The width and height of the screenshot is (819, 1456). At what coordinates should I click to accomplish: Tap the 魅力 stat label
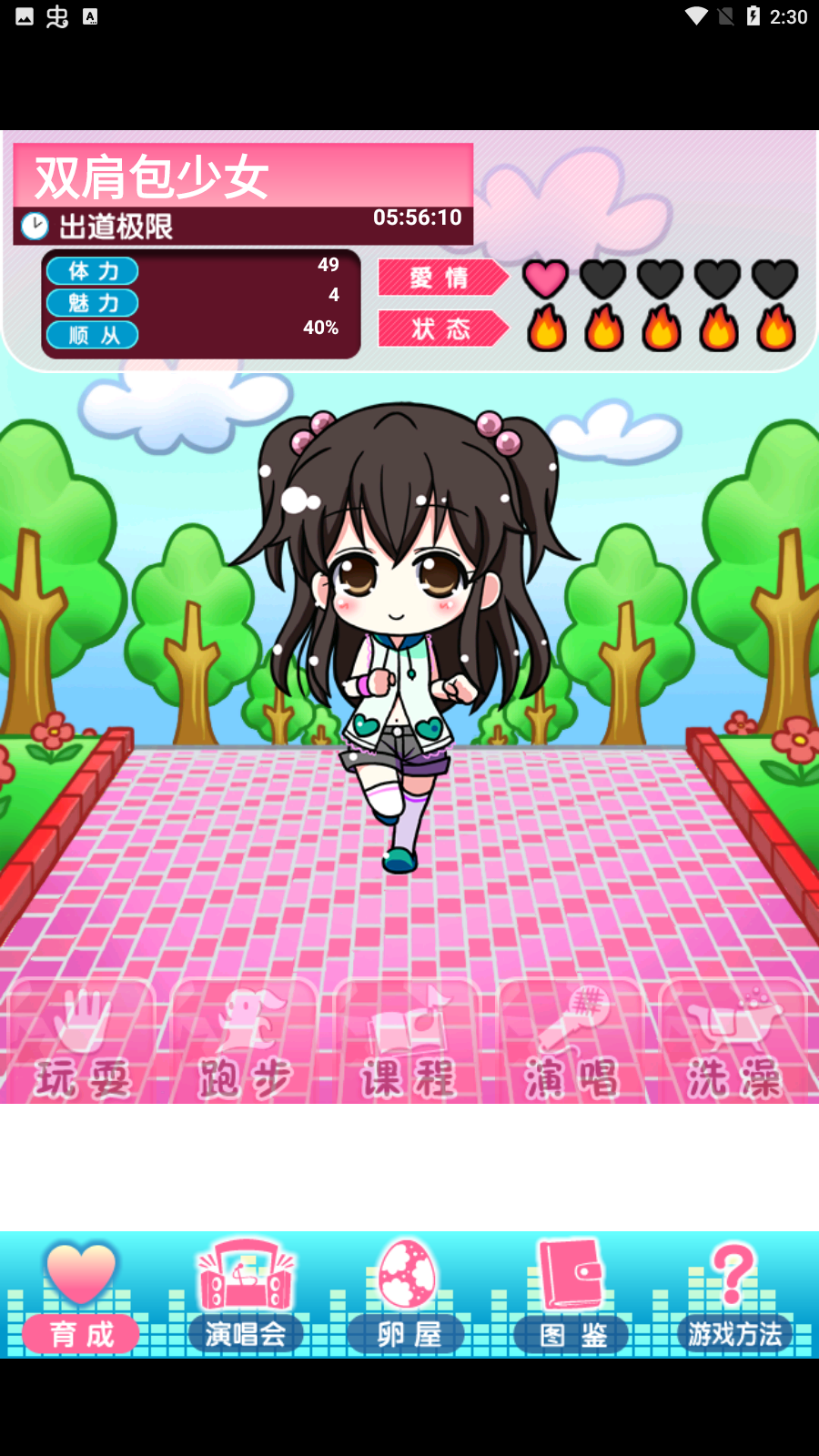pos(91,303)
